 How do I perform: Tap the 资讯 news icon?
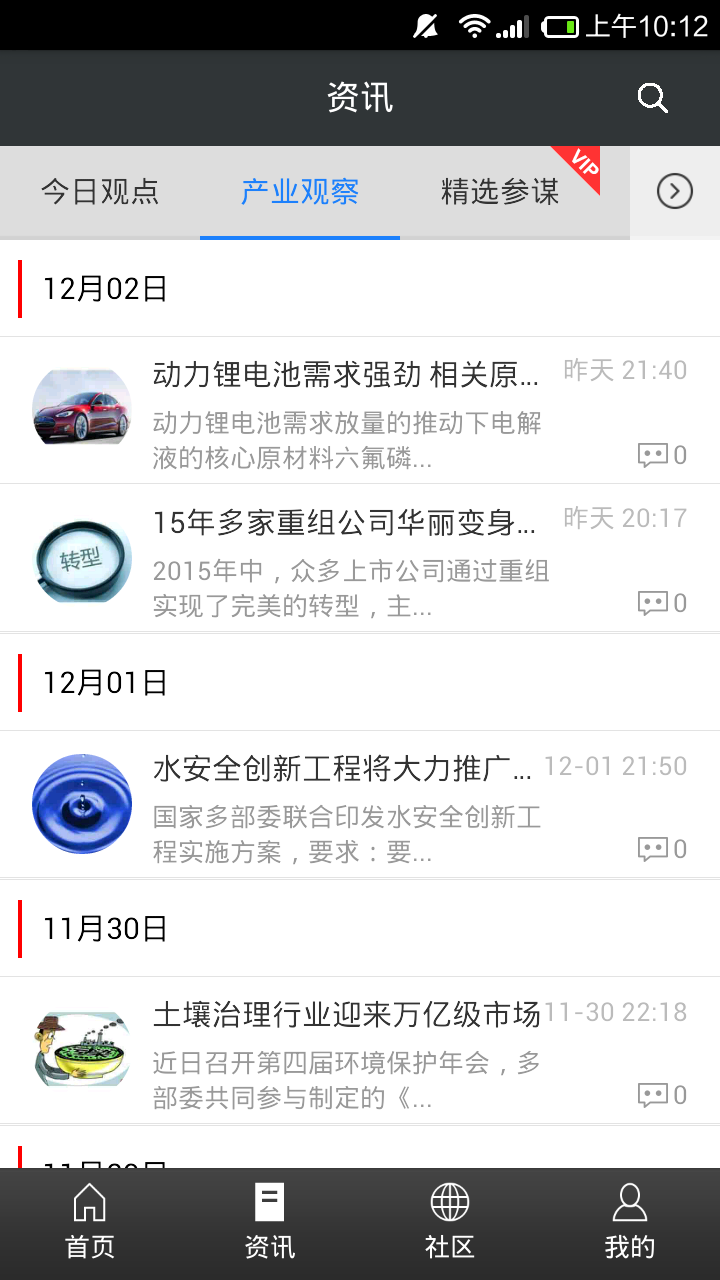[269, 1220]
